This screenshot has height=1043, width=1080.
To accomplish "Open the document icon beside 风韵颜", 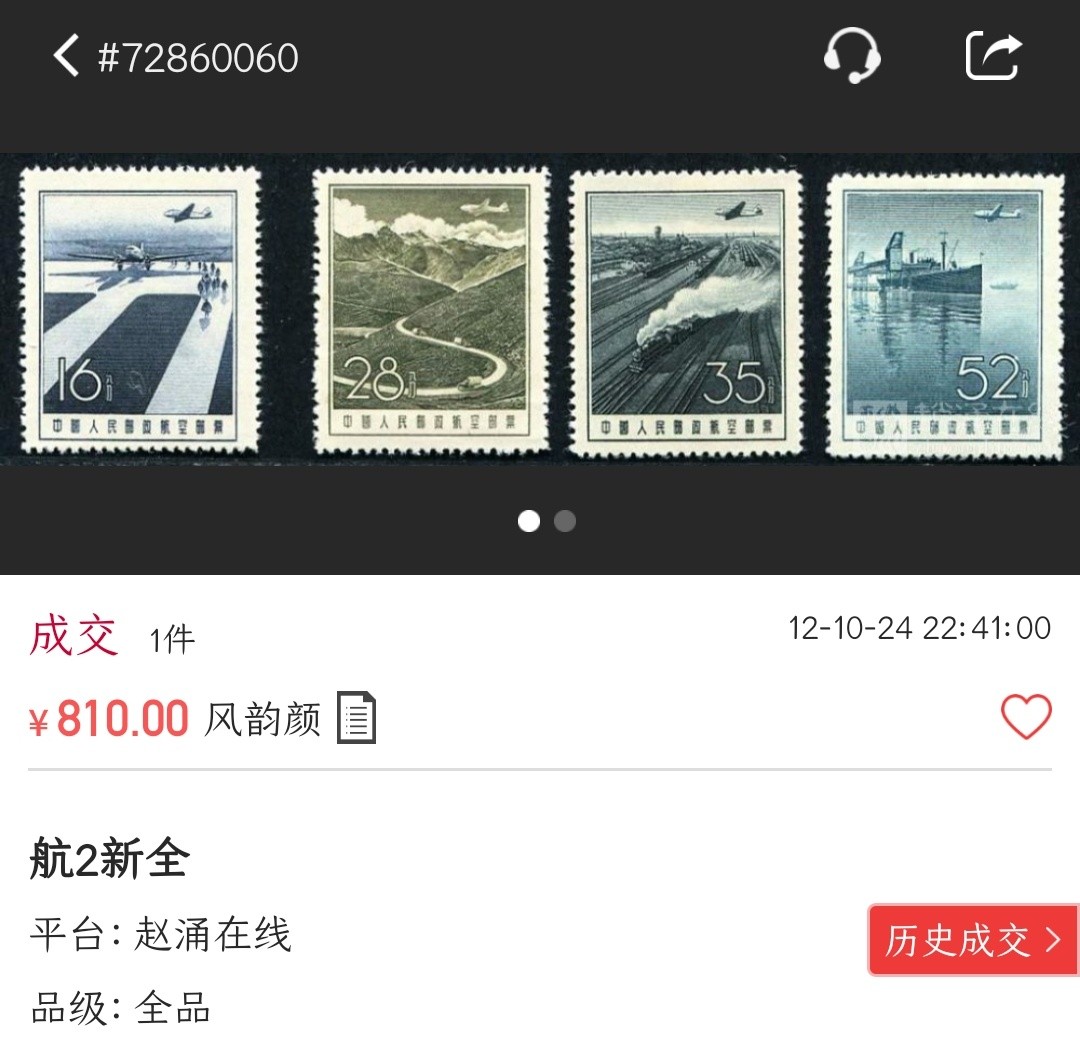I will [x=357, y=717].
